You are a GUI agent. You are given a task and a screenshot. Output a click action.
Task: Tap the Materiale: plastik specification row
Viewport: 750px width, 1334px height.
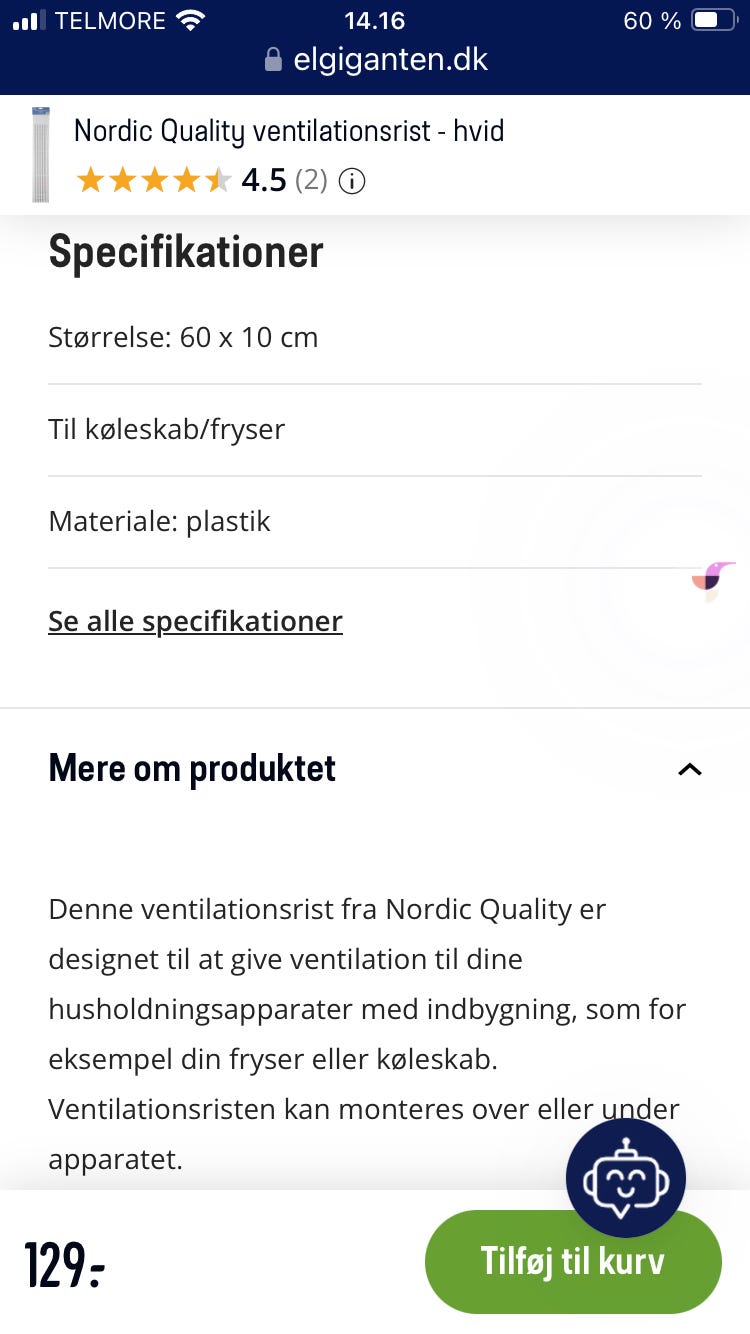tap(159, 521)
